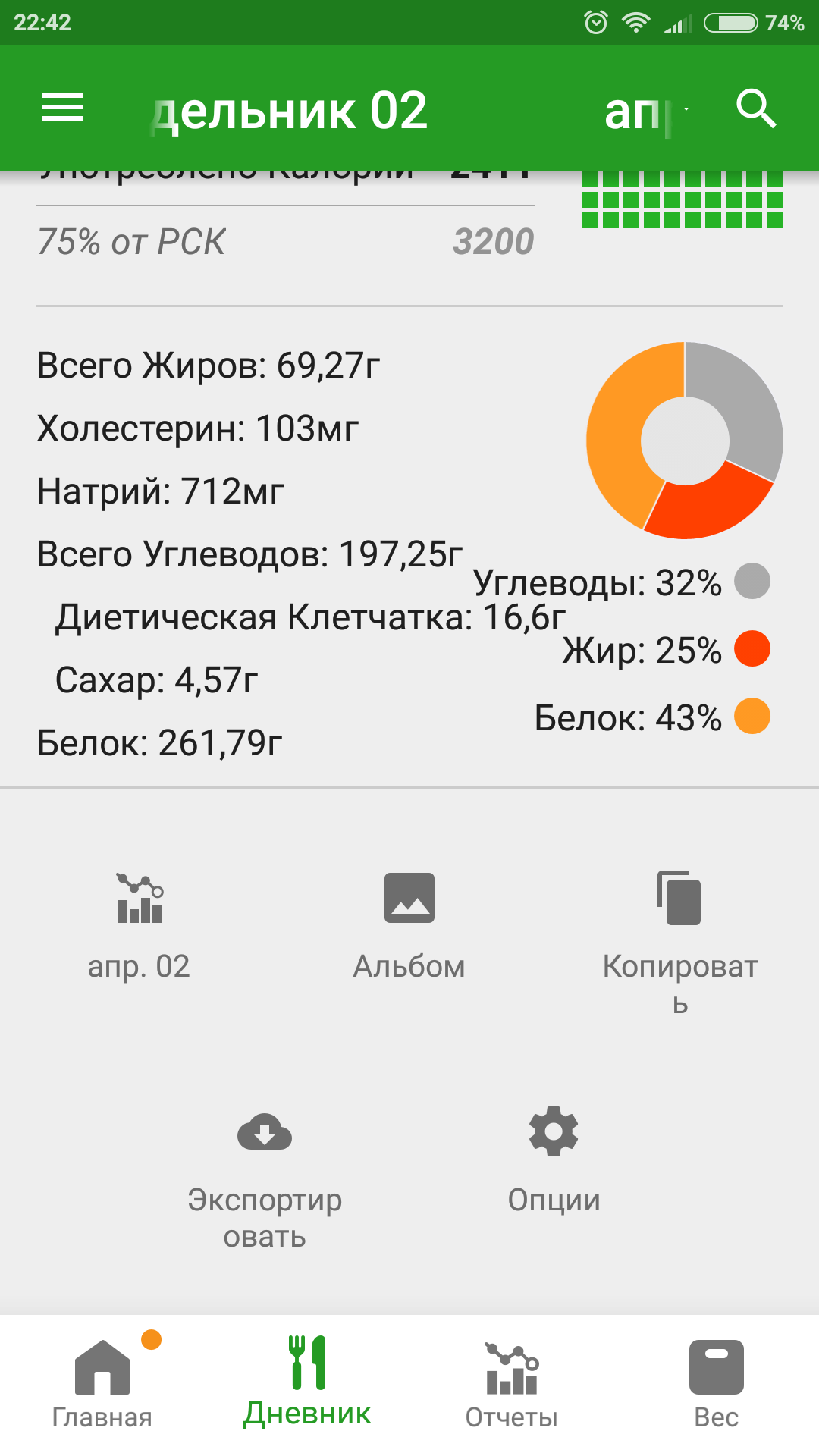Go to the Отчеты tab
This screenshot has height=1456, width=819.
point(512,1384)
